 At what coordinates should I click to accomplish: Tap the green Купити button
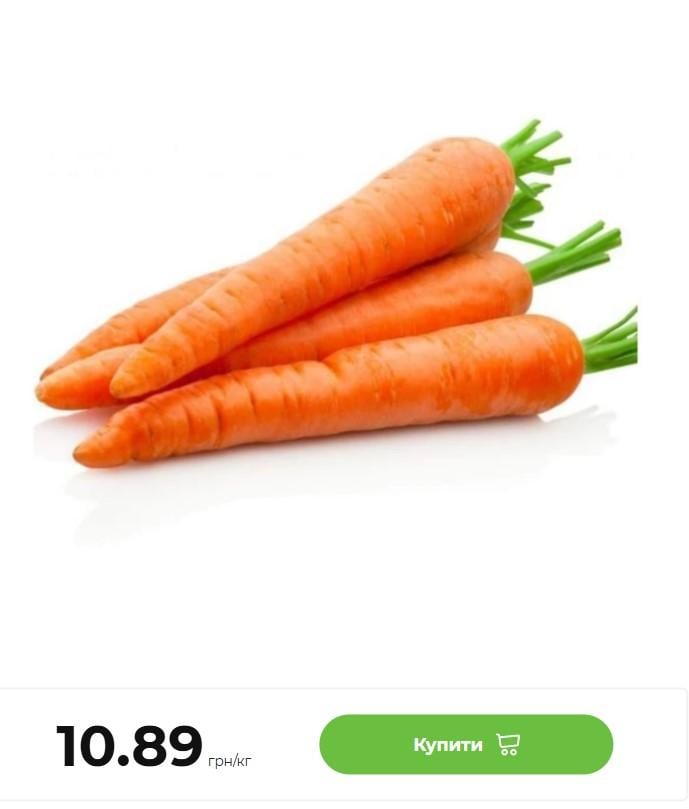coord(465,744)
